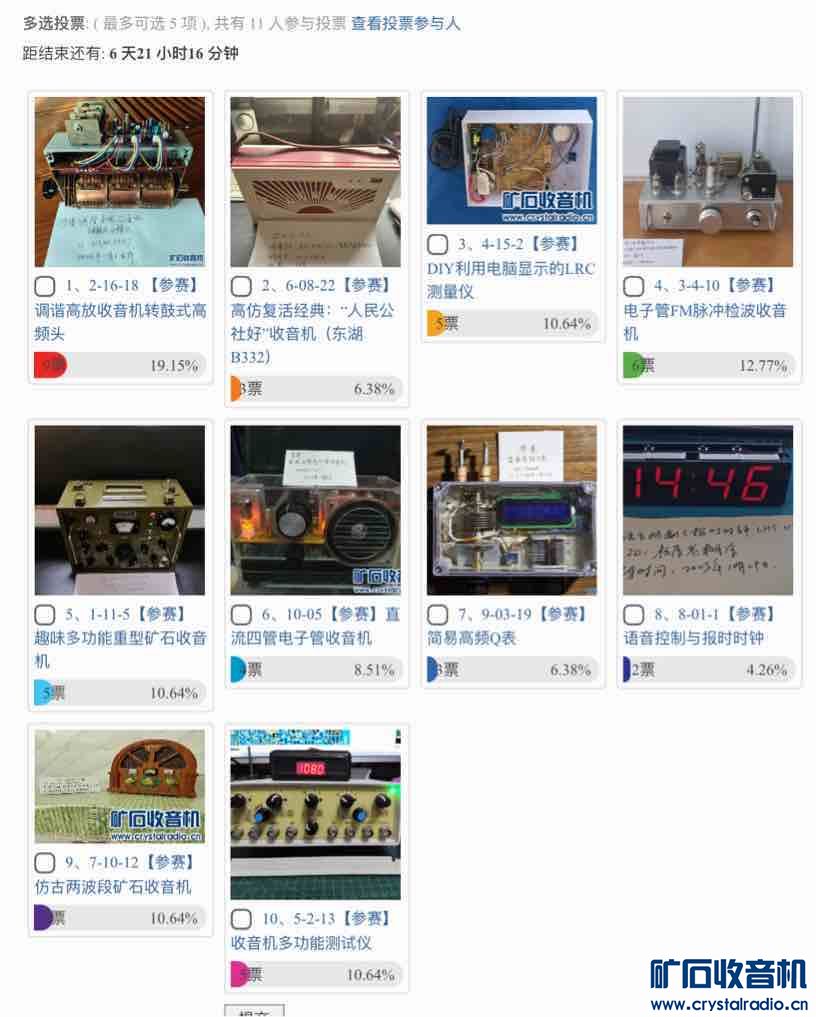Mark the 仿古两波段矿石收音机 checkbox
Screen dimensions: 816x1017
click(x=45, y=862)
